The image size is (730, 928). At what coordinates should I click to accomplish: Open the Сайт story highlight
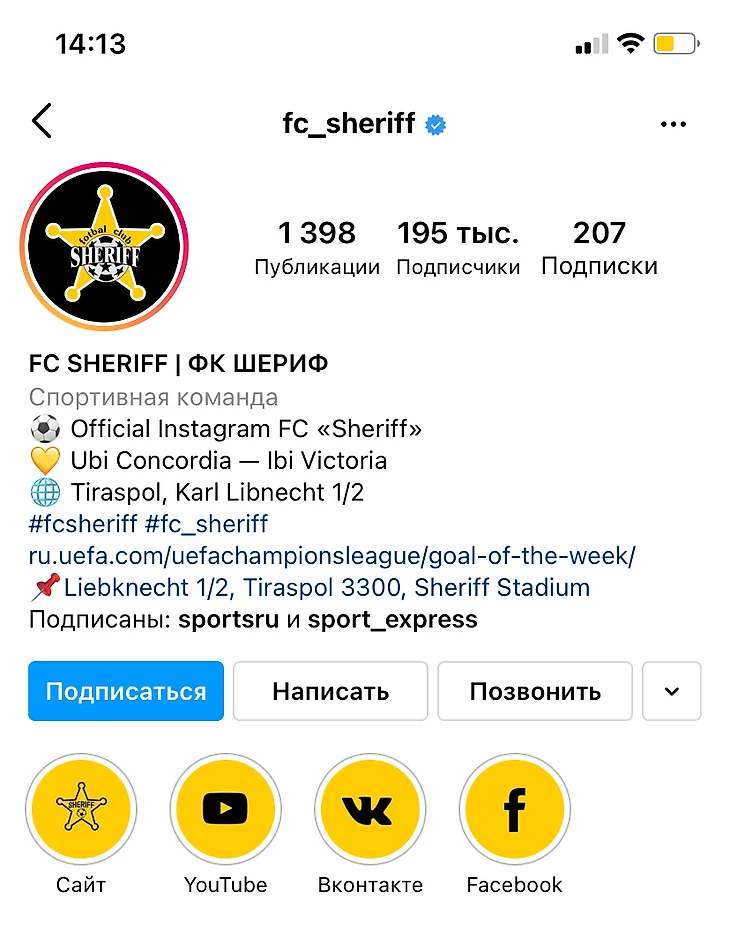pyautogui.click(x=81, y=809)
